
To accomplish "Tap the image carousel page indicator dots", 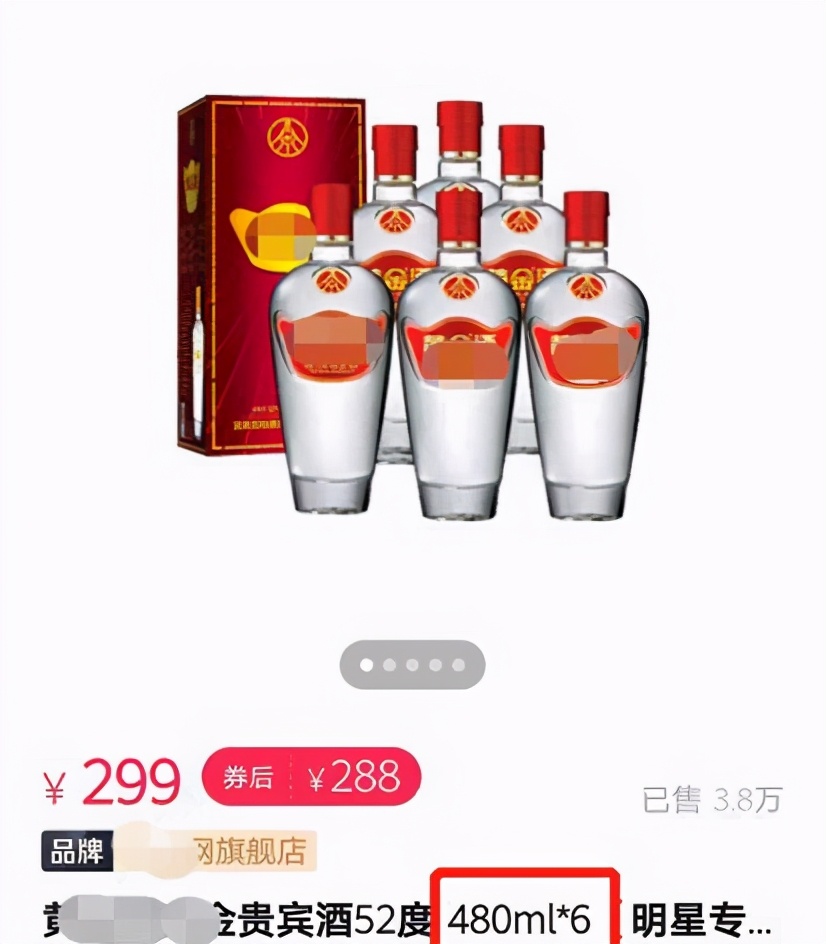I will click(x=412, y=664).
